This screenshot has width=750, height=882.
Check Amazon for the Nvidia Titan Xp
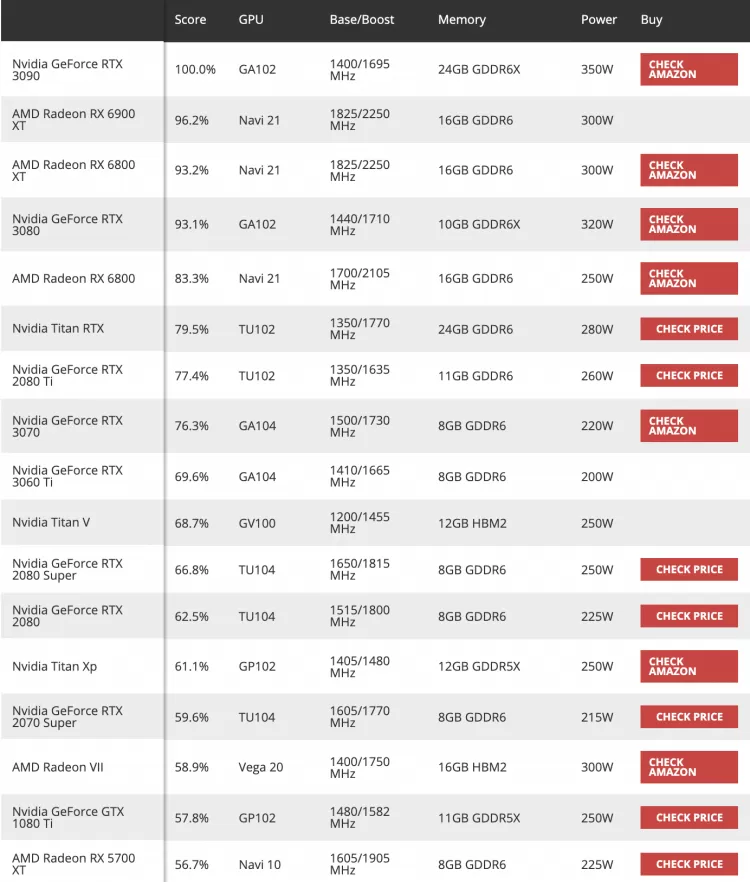(x=689, y=666)
